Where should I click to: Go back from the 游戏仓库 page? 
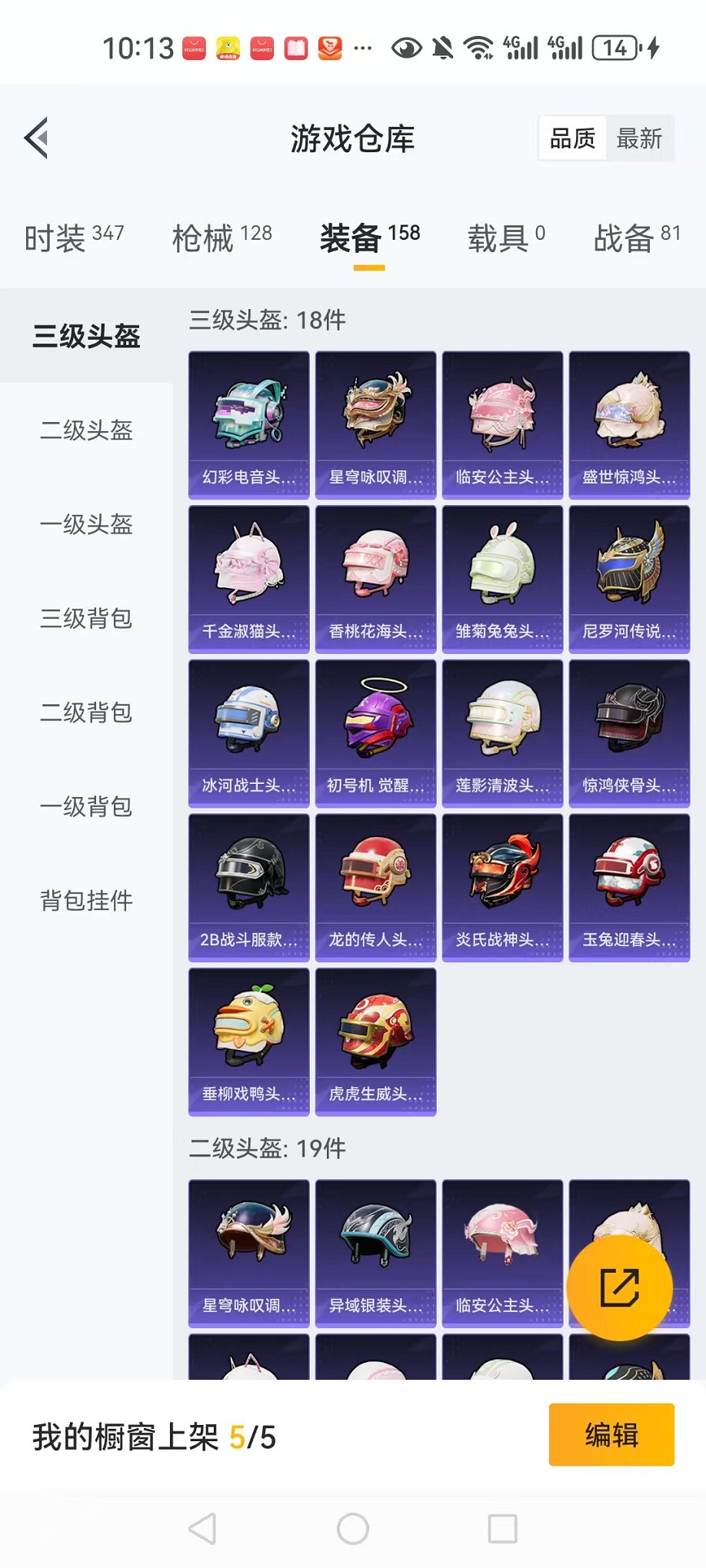click(37, 138)
